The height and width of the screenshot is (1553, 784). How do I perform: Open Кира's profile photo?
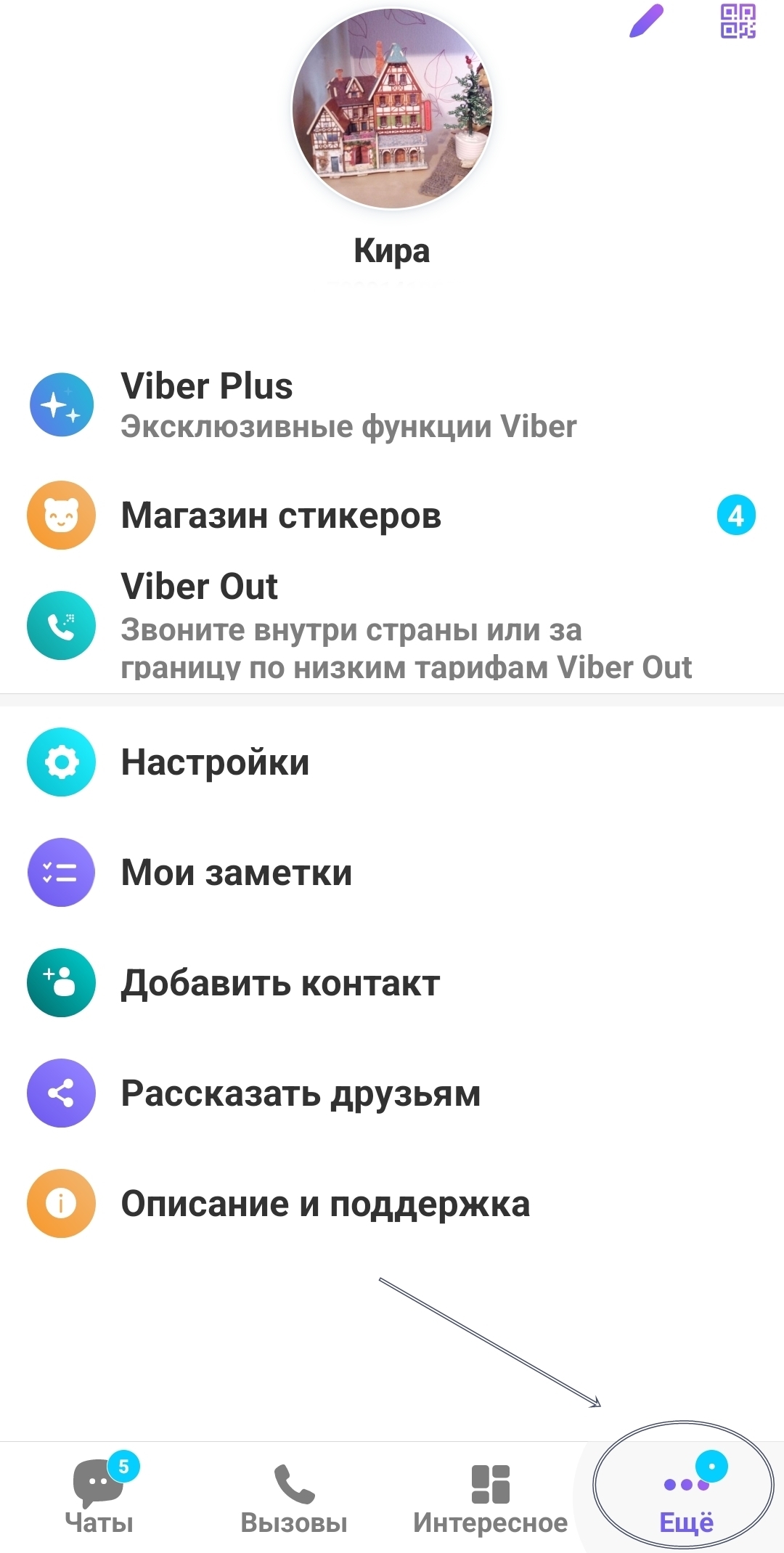[x=392, y=109]
